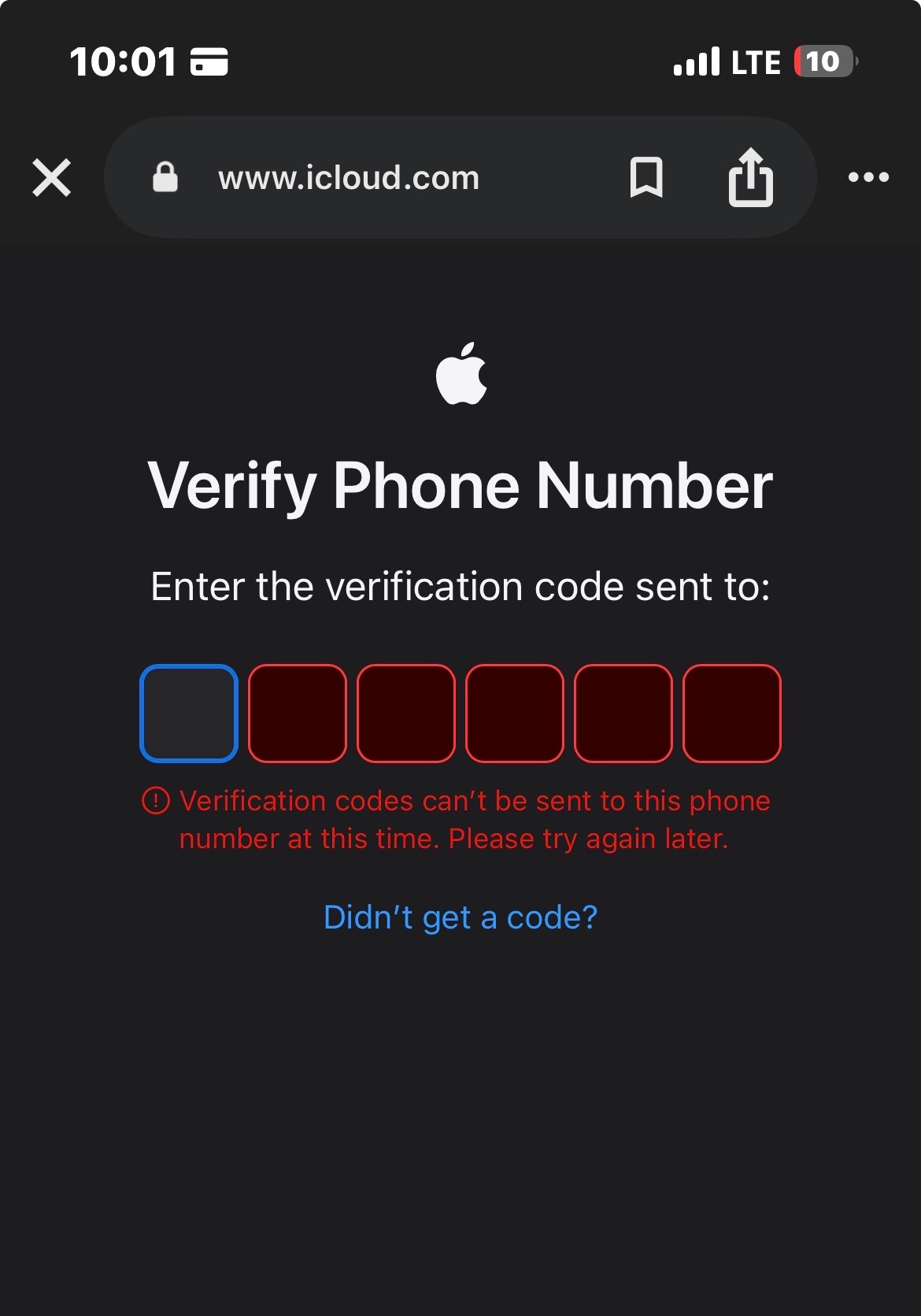Close the in-app browser page

point(52,177)
